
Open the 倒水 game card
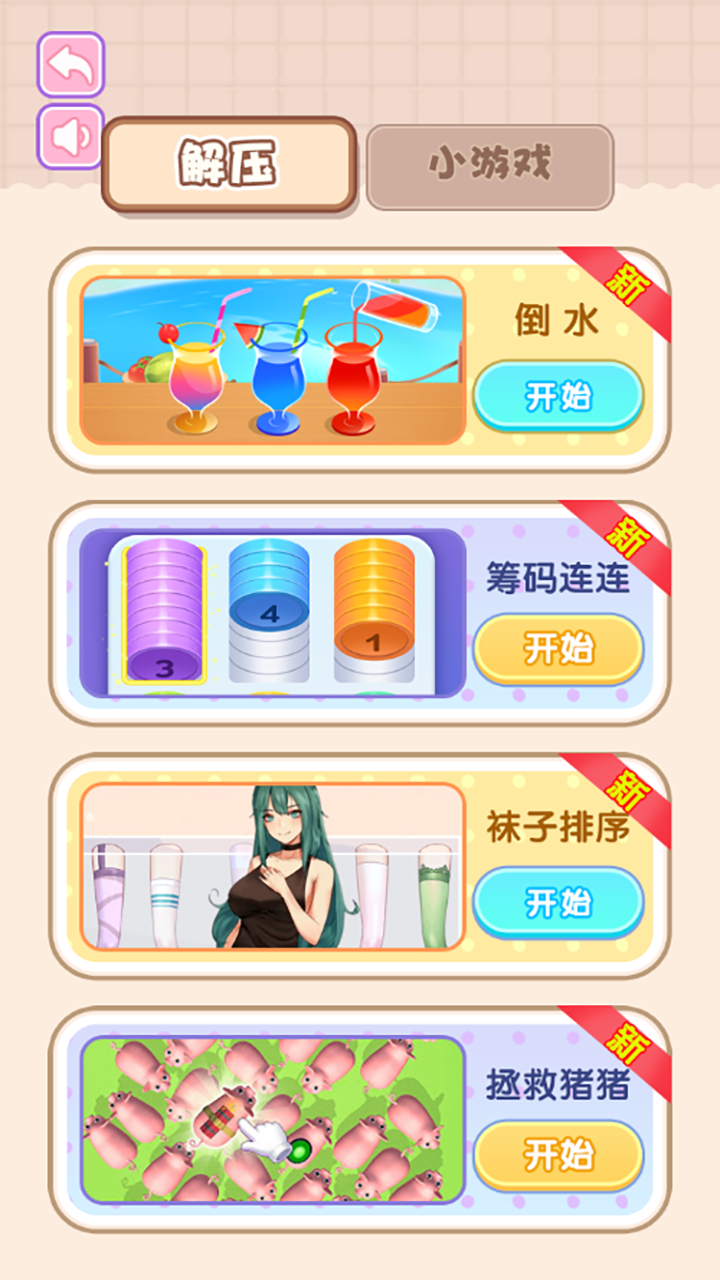tap(560, 396)
